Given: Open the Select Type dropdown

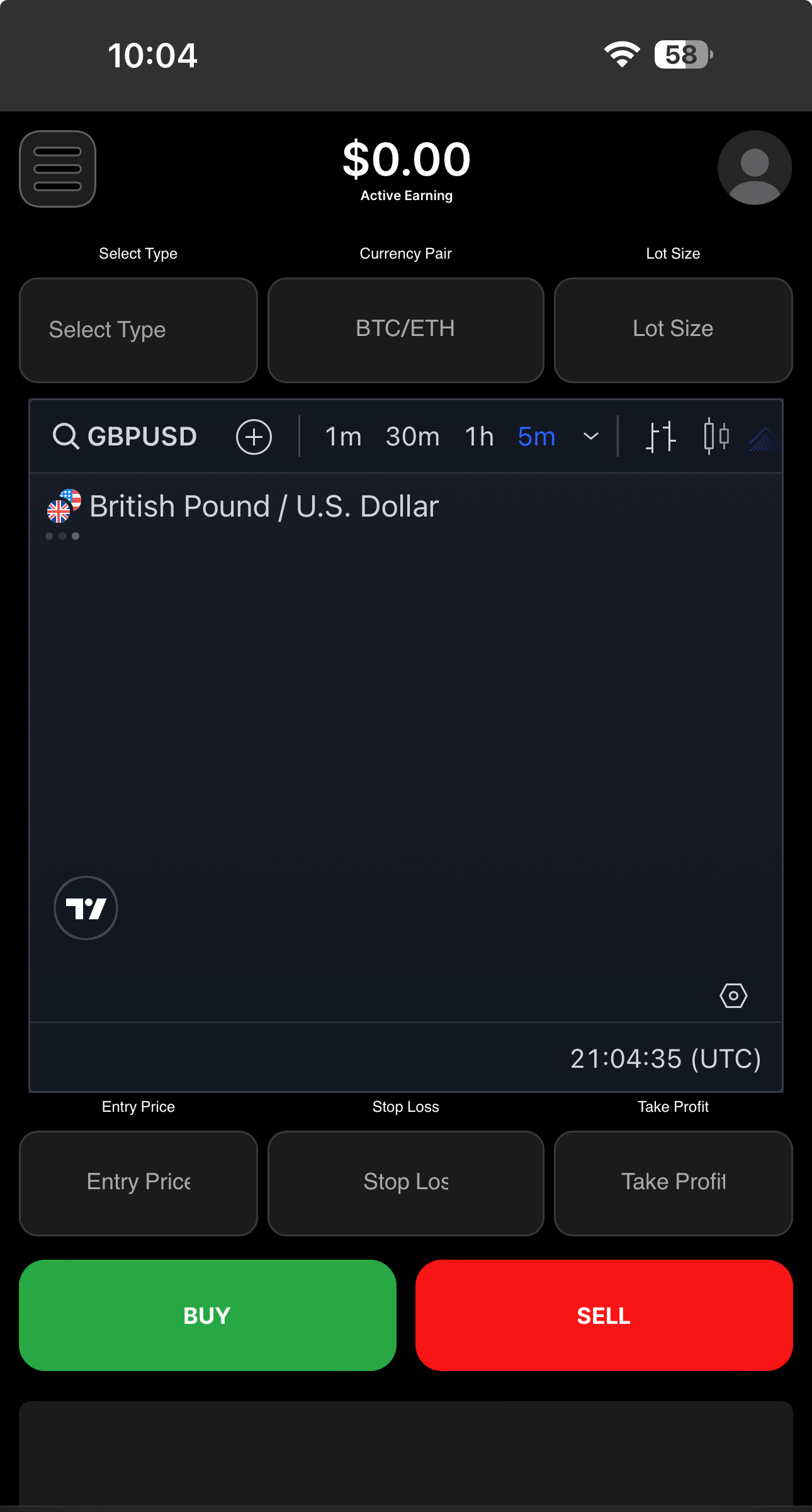Looking at the screenshot, I should click(x=138, y=330).
